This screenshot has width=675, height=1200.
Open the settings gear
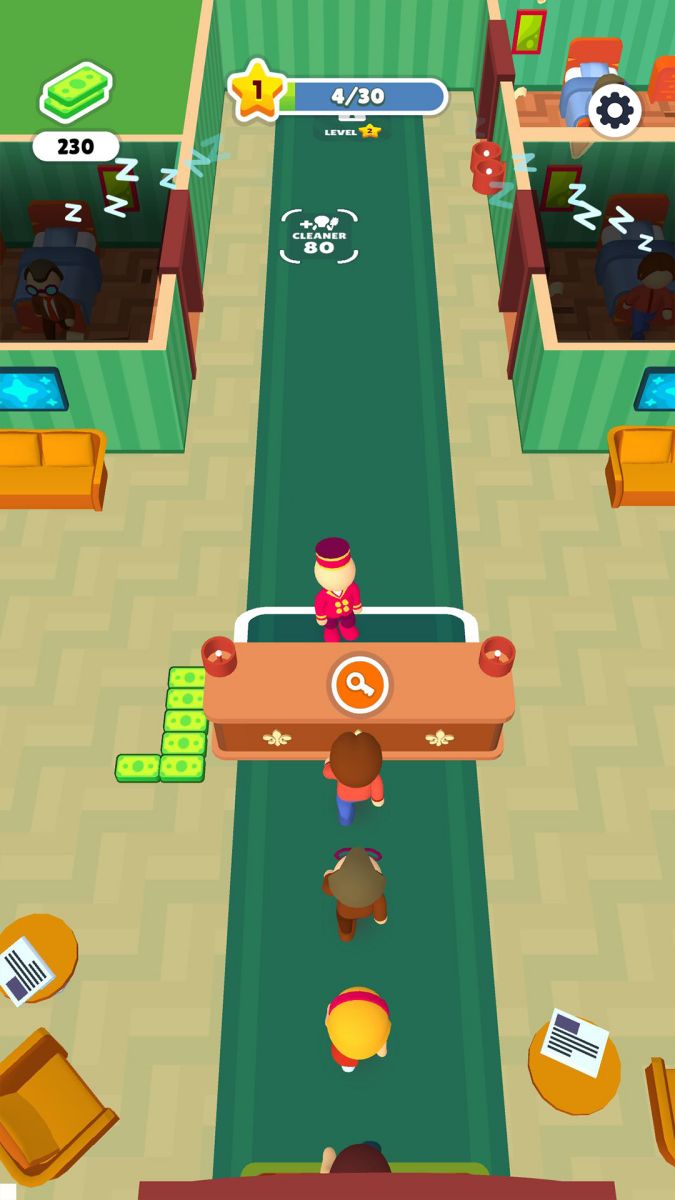pos(614,111)
